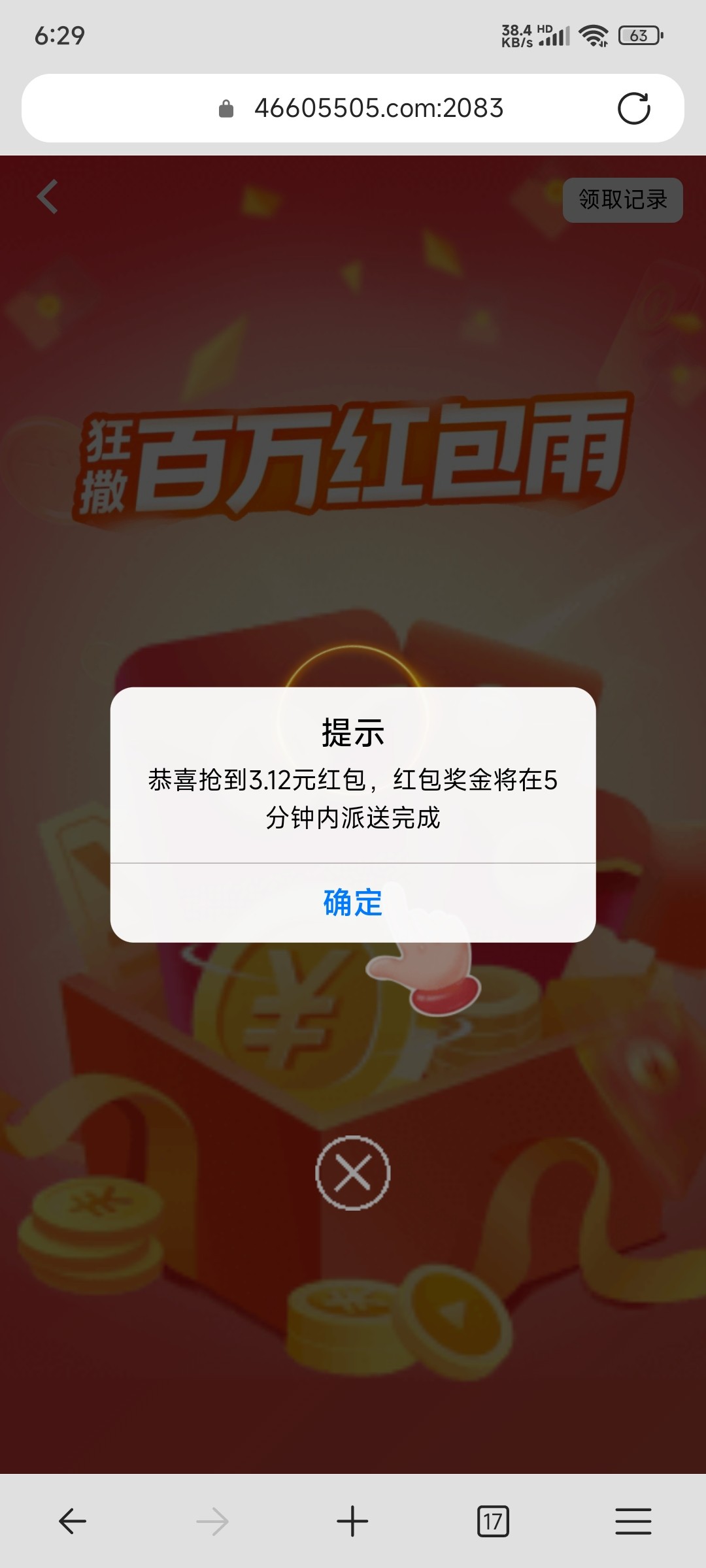
Task: Open the browser's hamburger menu
Action: point(633,1521)
